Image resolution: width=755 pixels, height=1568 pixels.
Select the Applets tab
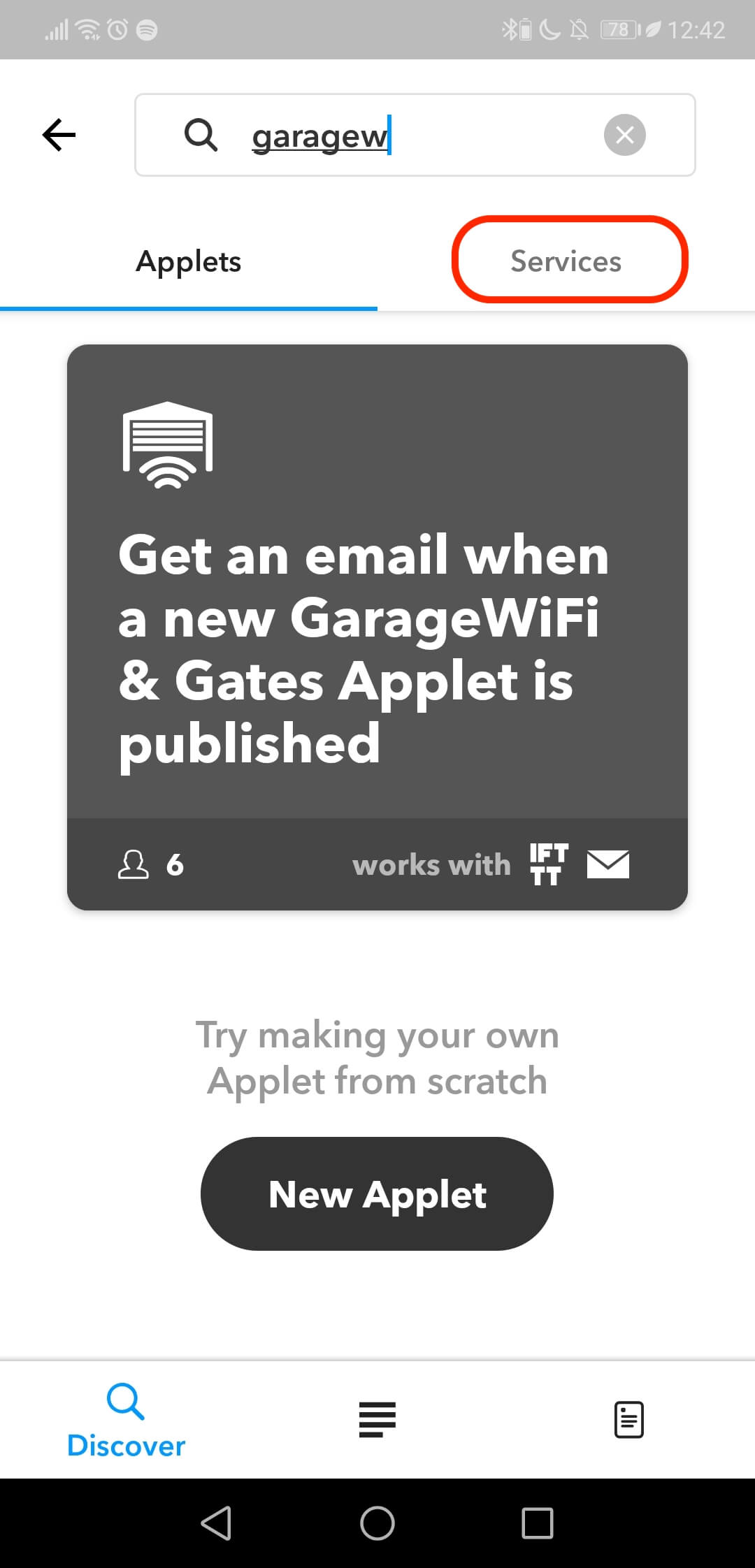[188, 262]
